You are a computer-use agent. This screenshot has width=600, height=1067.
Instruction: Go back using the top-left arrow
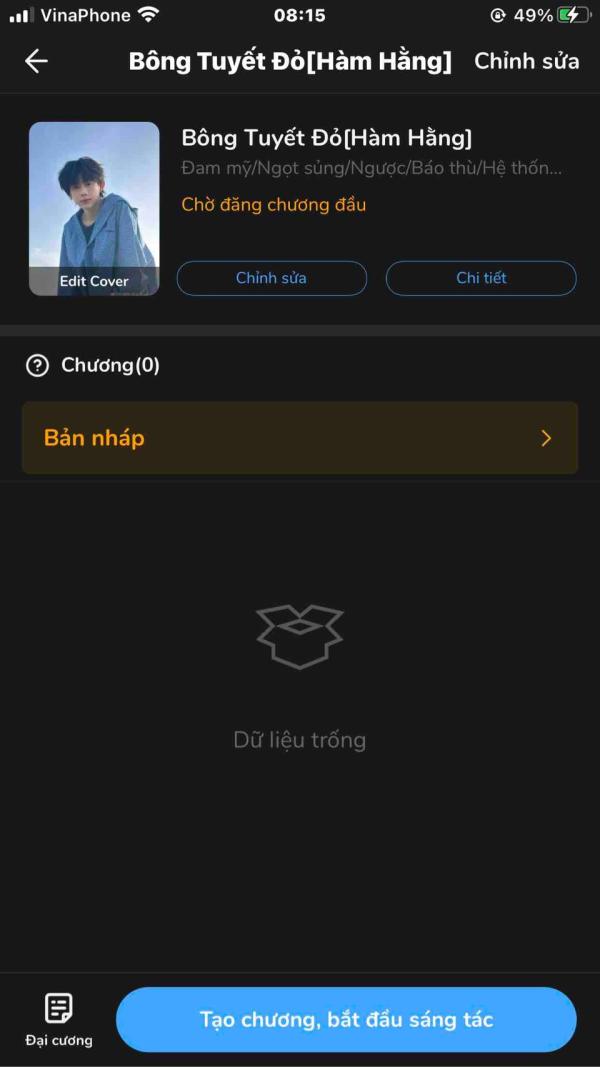click(x=36, y=61)
